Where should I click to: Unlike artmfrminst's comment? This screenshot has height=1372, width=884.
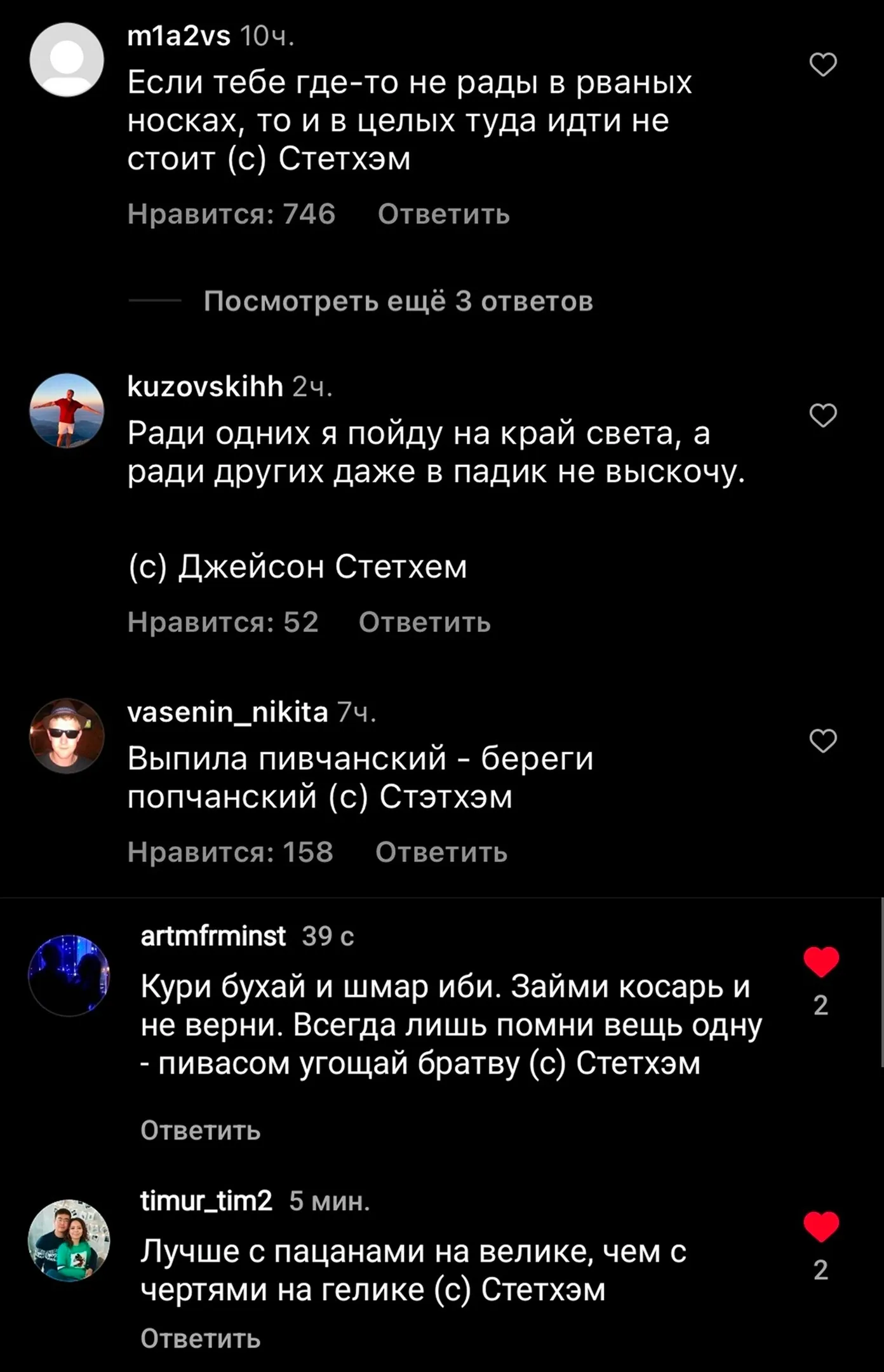(821, 962)
